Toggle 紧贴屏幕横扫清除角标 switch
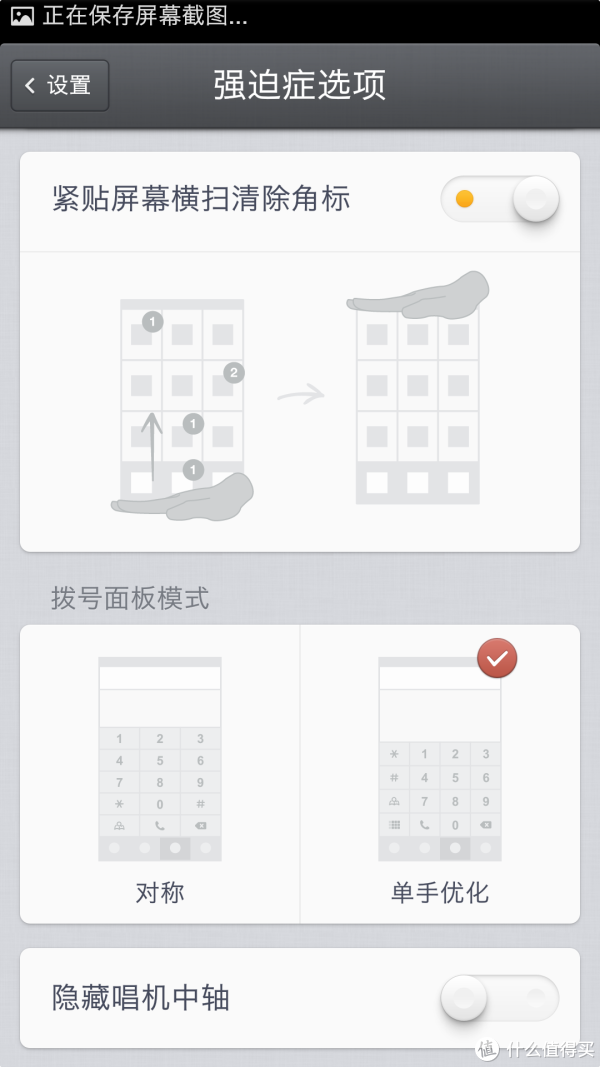Screen dimensions: 600x1067 tap(500, 199)
